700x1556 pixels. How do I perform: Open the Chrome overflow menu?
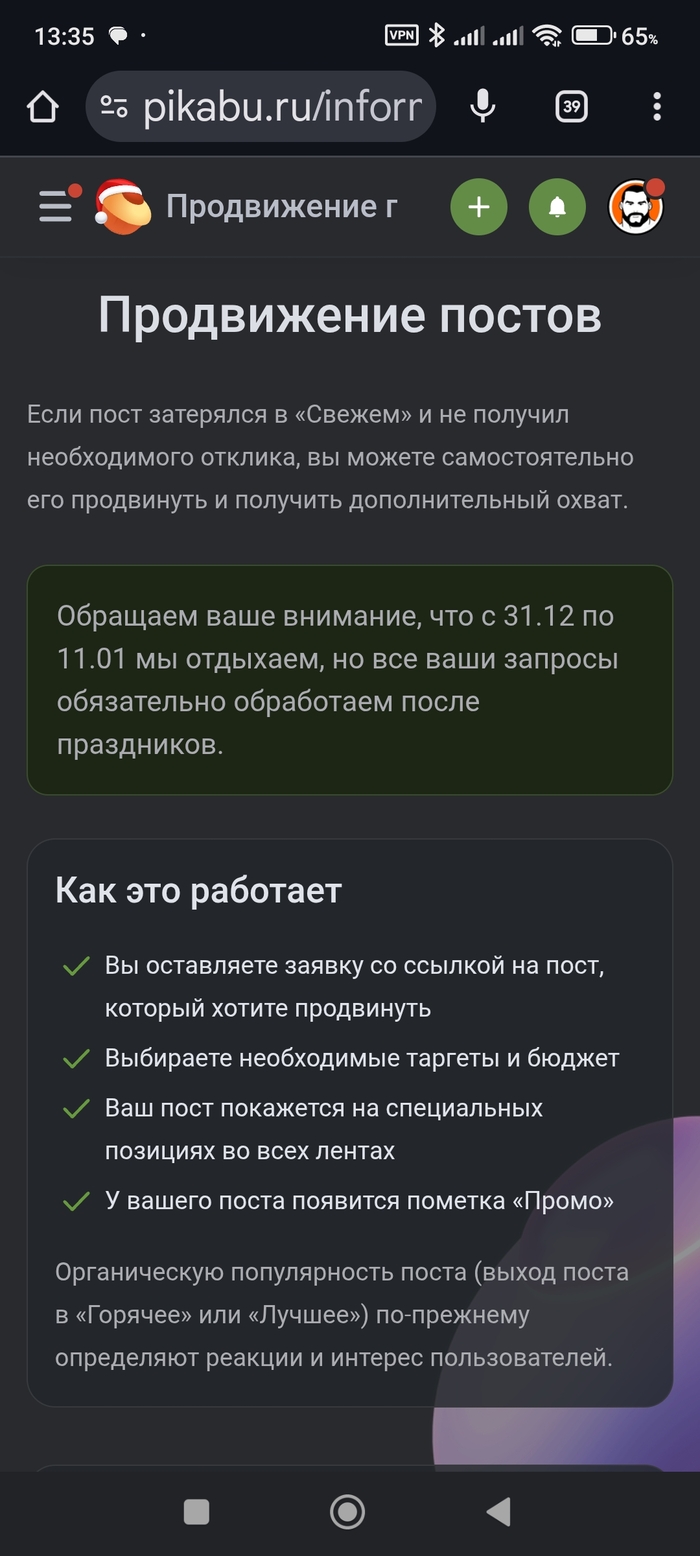[656, 106]
